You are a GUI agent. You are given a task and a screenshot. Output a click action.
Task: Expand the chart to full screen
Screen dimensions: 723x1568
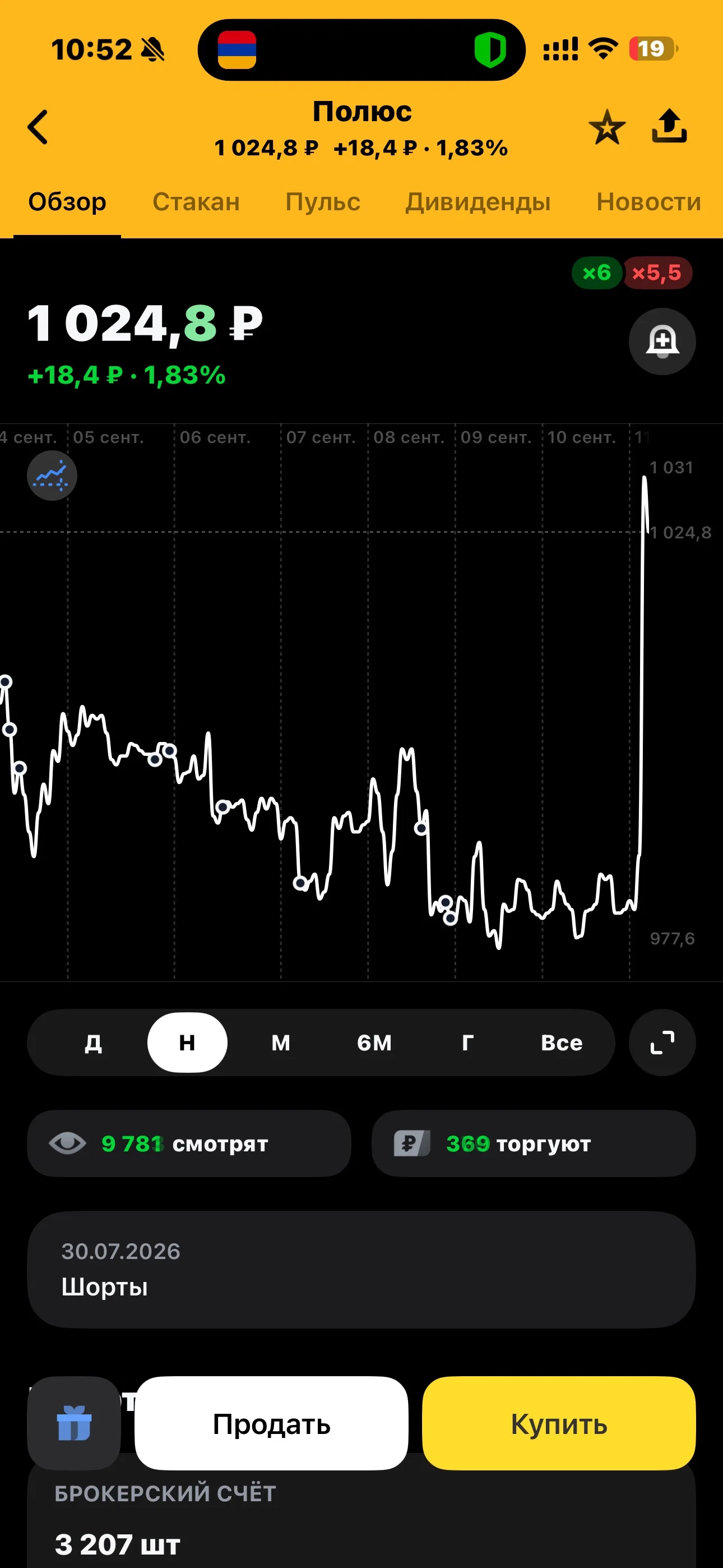662,1043
